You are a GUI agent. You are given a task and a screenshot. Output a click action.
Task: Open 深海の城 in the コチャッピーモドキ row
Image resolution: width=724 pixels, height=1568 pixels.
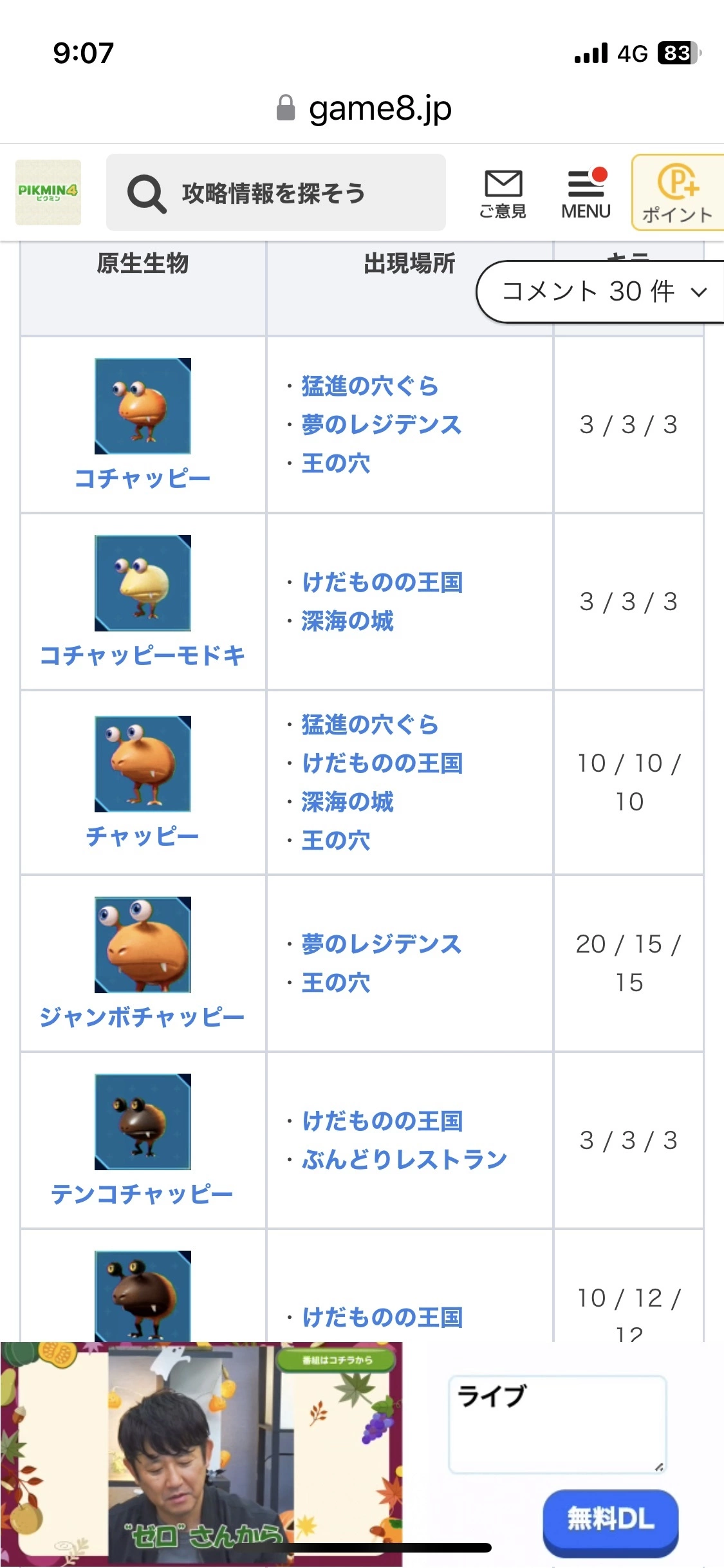point(348,621)
